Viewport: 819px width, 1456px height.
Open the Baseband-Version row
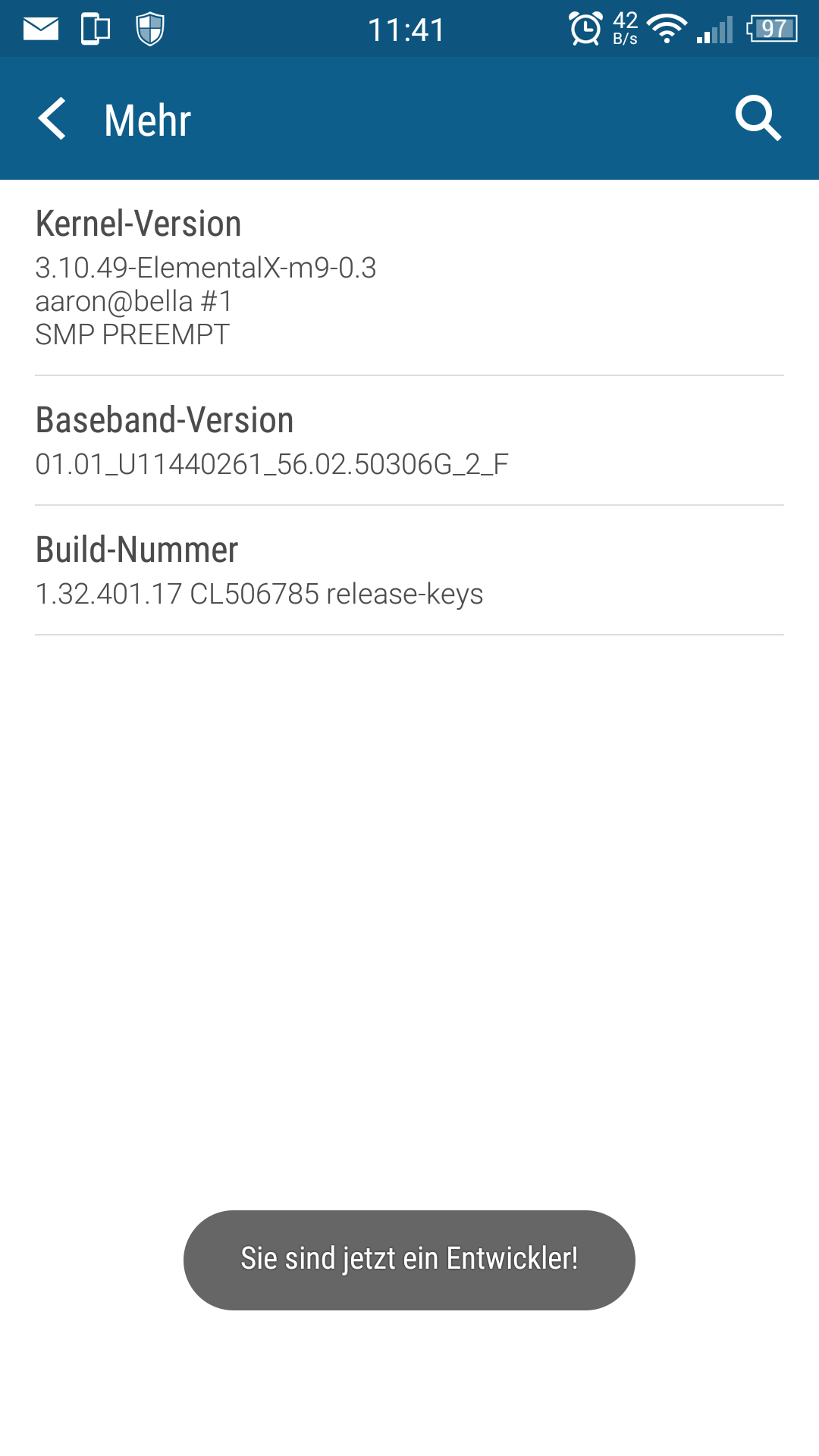tap(409, 441)
